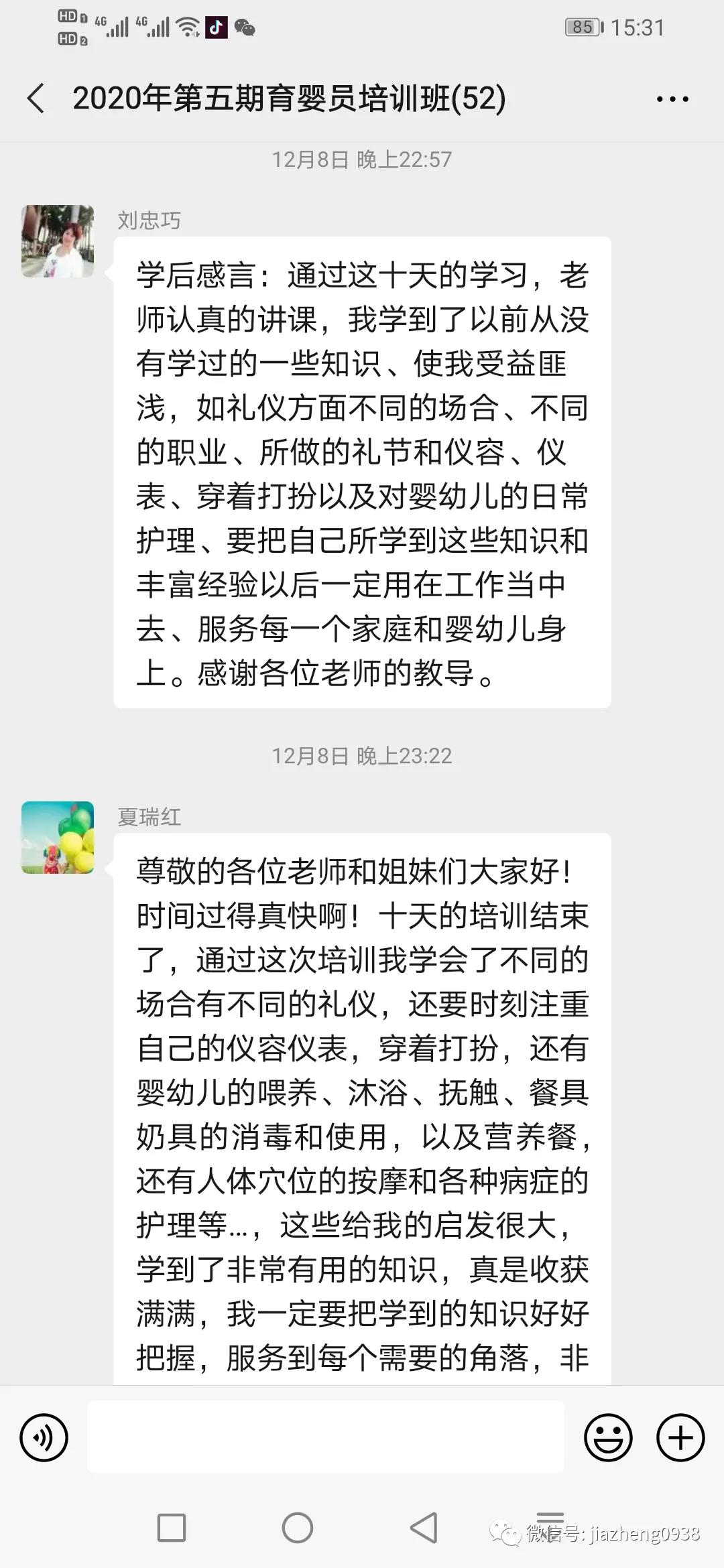Open the emoji picker
724x1568 pixels.
[608, 1437]
